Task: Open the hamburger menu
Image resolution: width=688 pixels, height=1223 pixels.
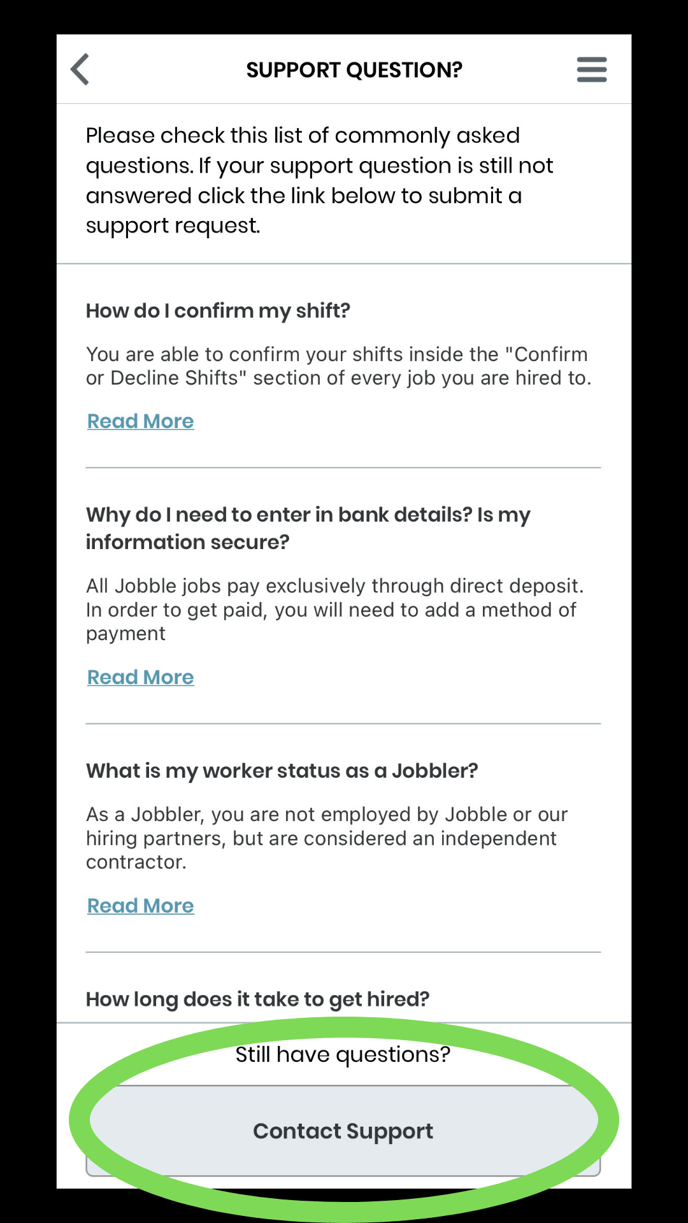Action: pyautogui.click(x=592, y=69)
